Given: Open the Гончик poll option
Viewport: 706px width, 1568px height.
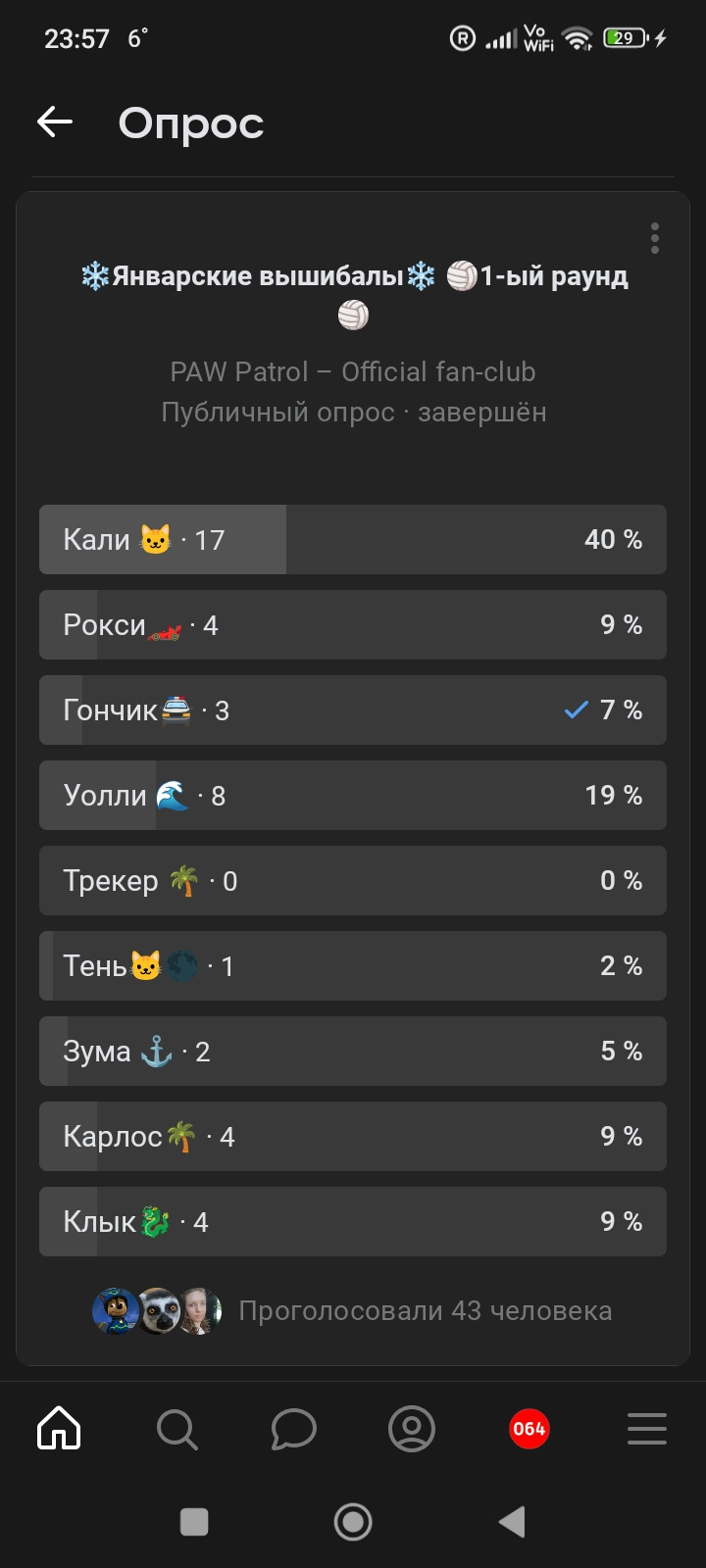Looking at the screenshot, I should [353, 710].
